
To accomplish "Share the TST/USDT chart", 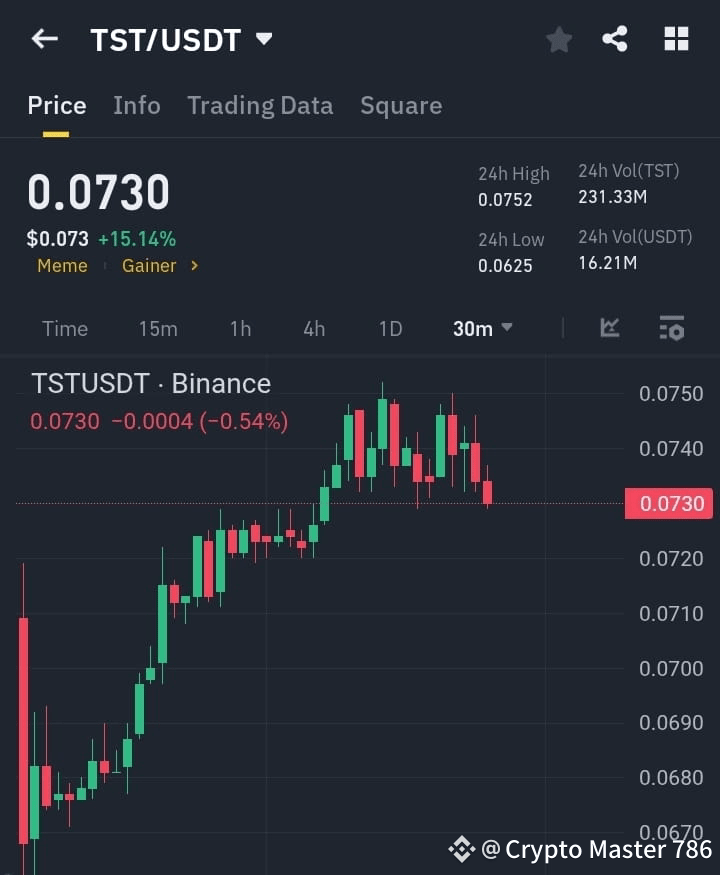I will click(616, 39).
